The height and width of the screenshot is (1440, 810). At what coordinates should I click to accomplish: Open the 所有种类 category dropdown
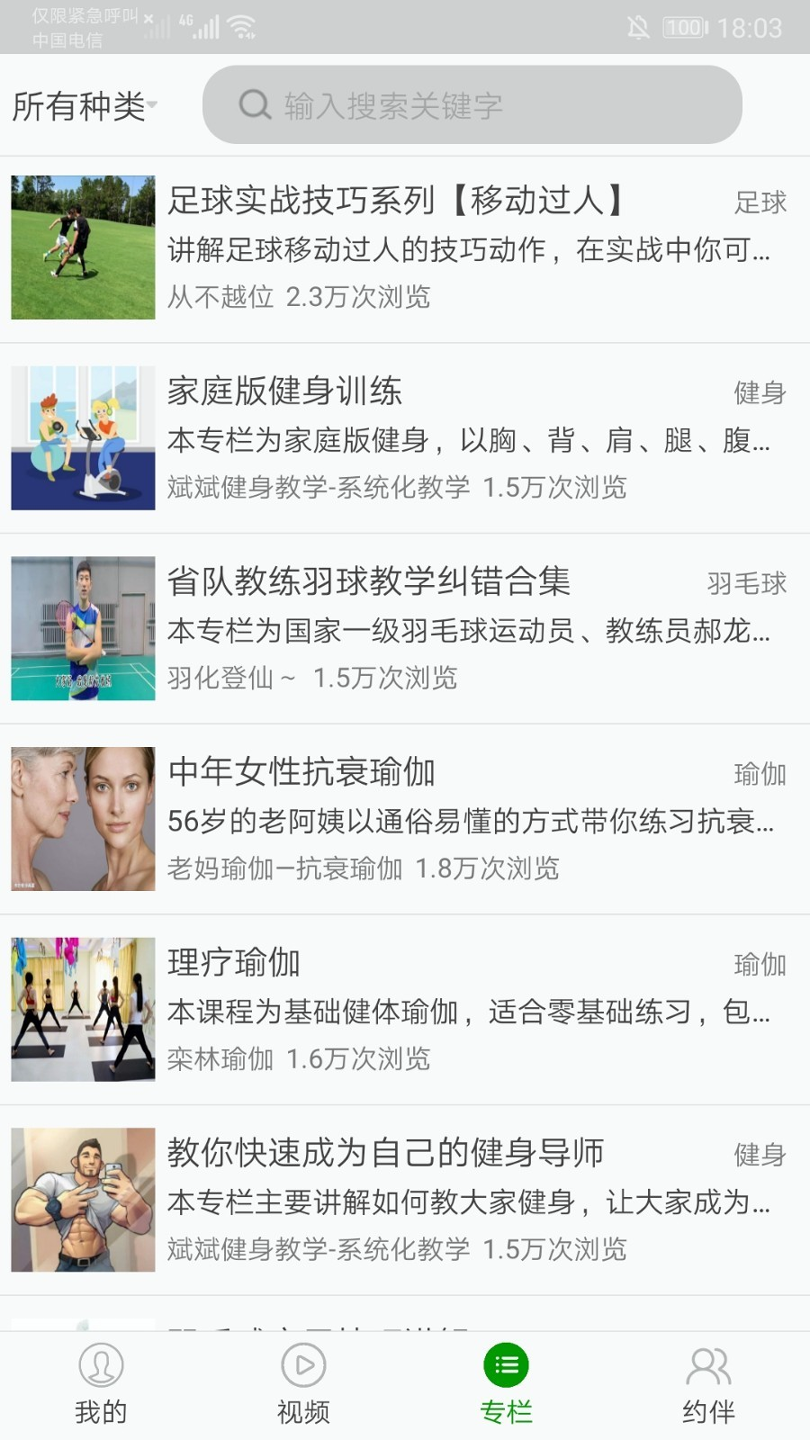point(82,105)
